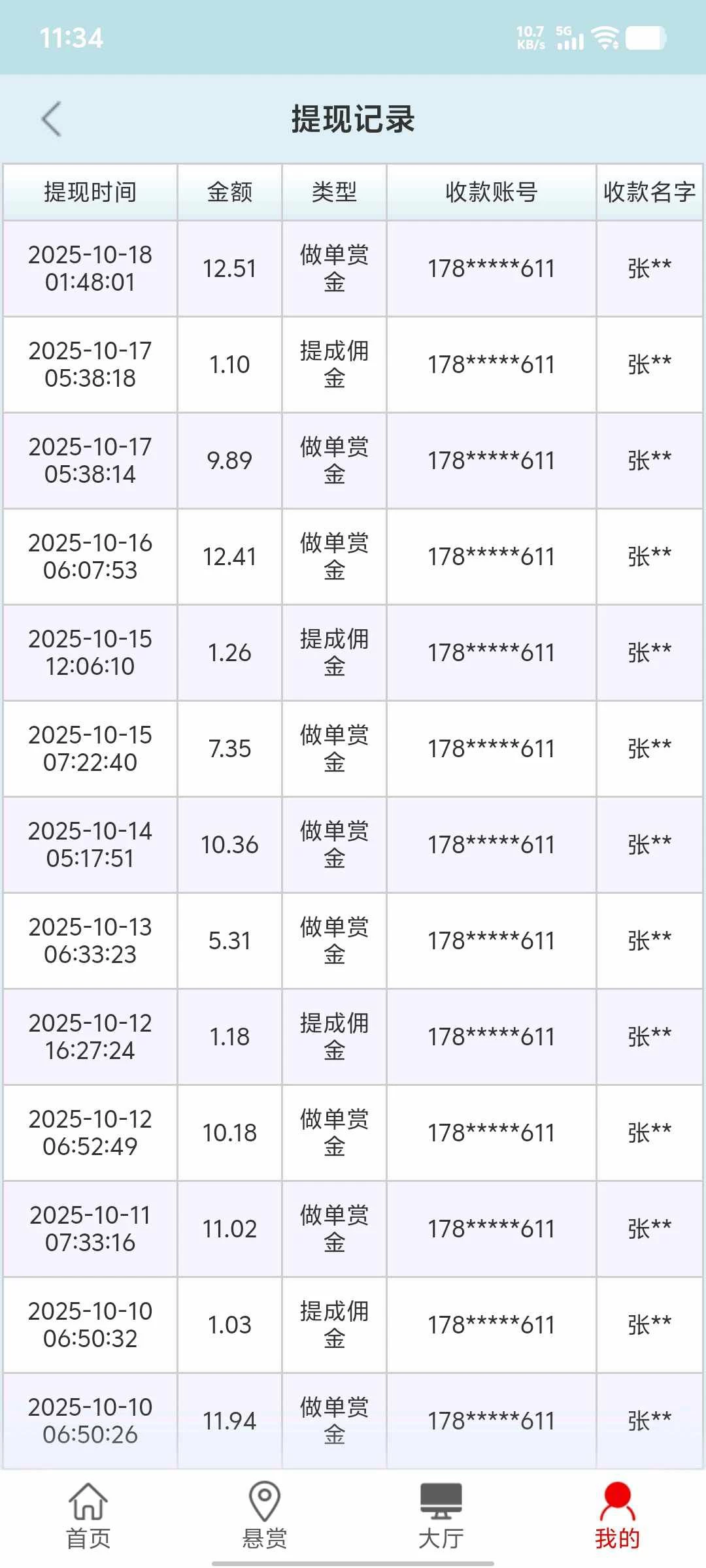Switch to the 首页 tab
This screenshot has width=706, height=1568.
[88, 1516]
